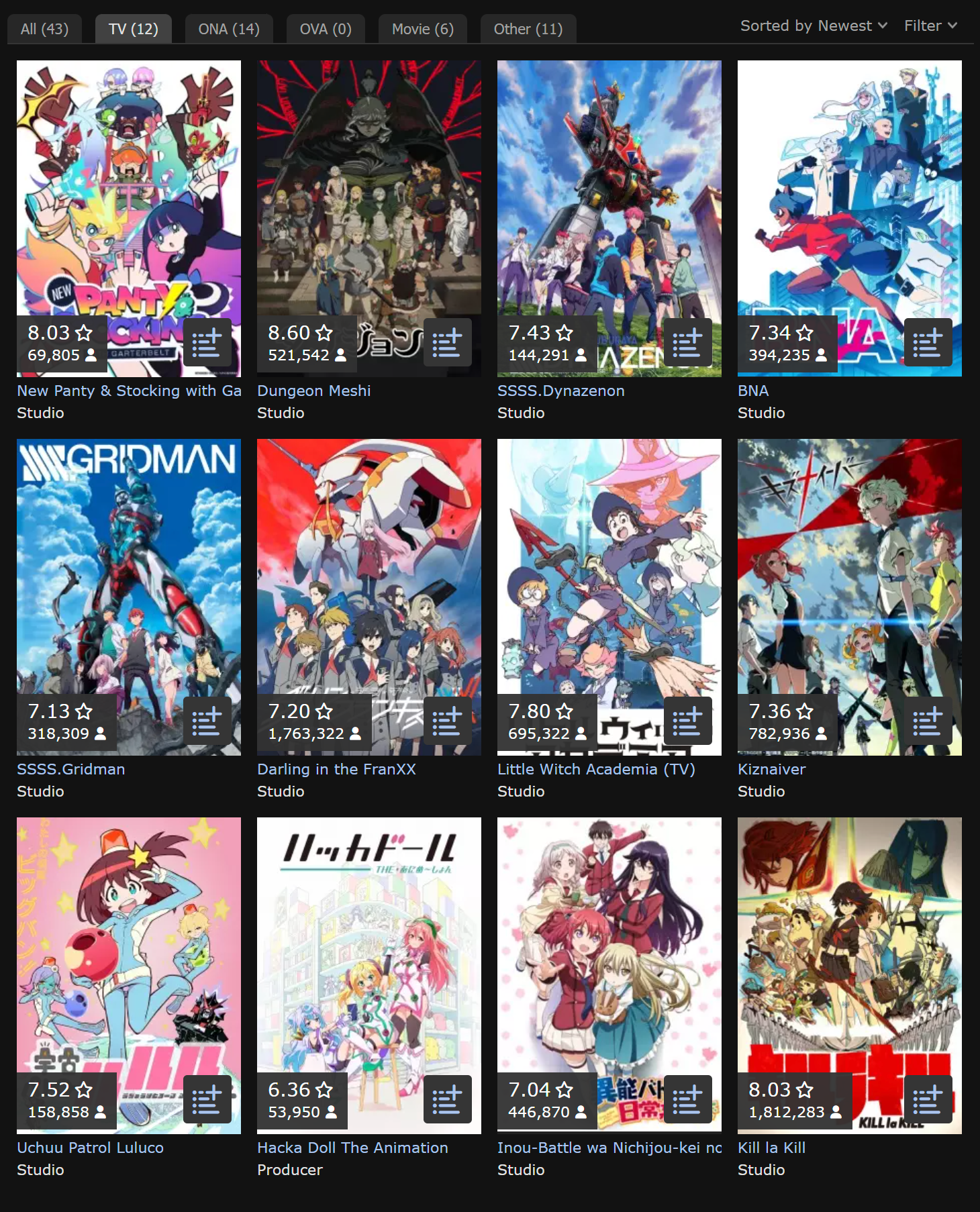This screenshot has height=1212, width=980.
Task: Add Kill la Kill to your list
Action: click(928, 1099)
